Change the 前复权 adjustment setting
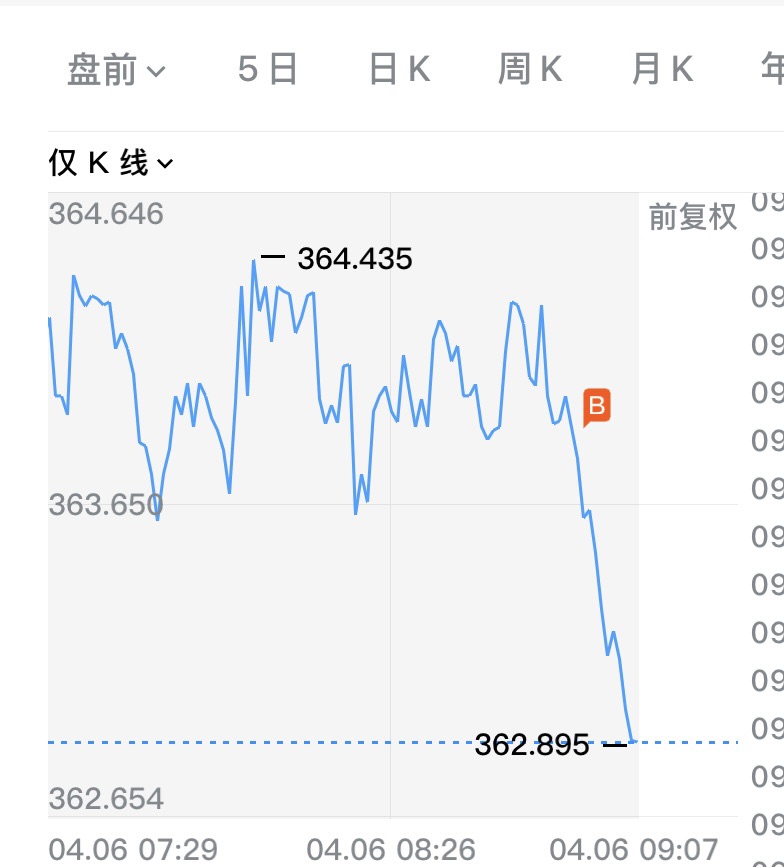Image resolution: width=784 pixels, height=867 pixels. point(692,217)
